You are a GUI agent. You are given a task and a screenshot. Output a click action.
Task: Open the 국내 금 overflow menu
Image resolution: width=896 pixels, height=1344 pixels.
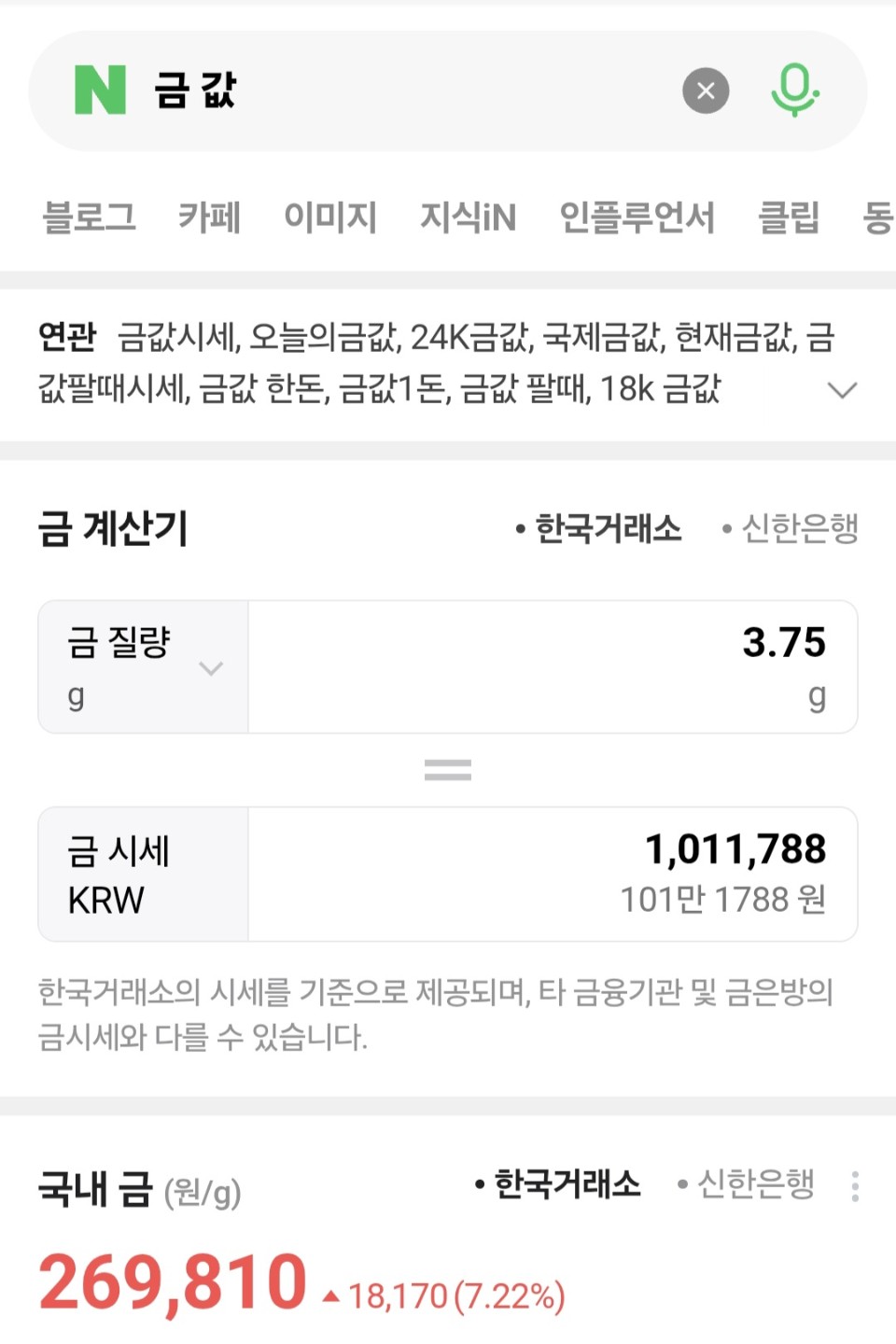click(x=855, y=1186)
